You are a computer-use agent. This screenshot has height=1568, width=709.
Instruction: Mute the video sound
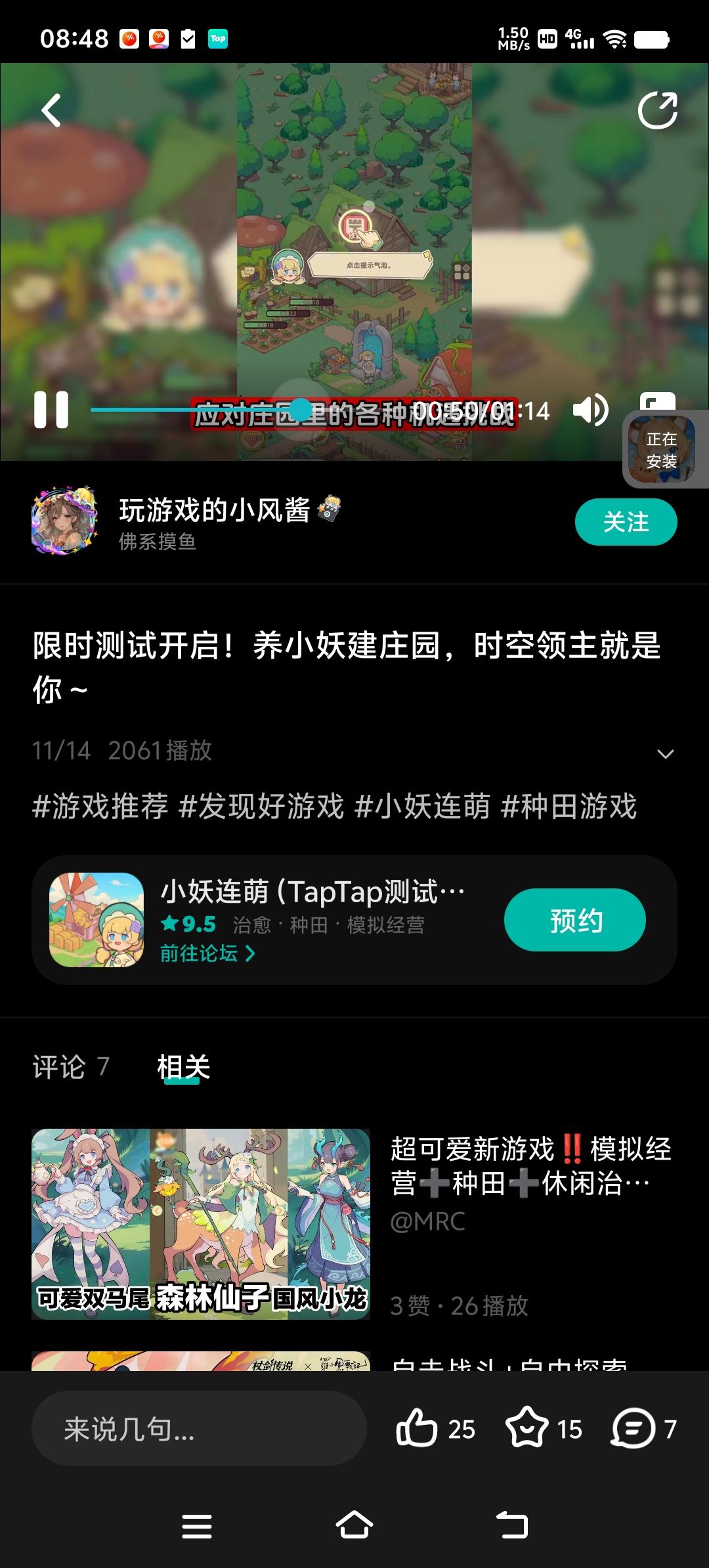(x=590, y=409)
